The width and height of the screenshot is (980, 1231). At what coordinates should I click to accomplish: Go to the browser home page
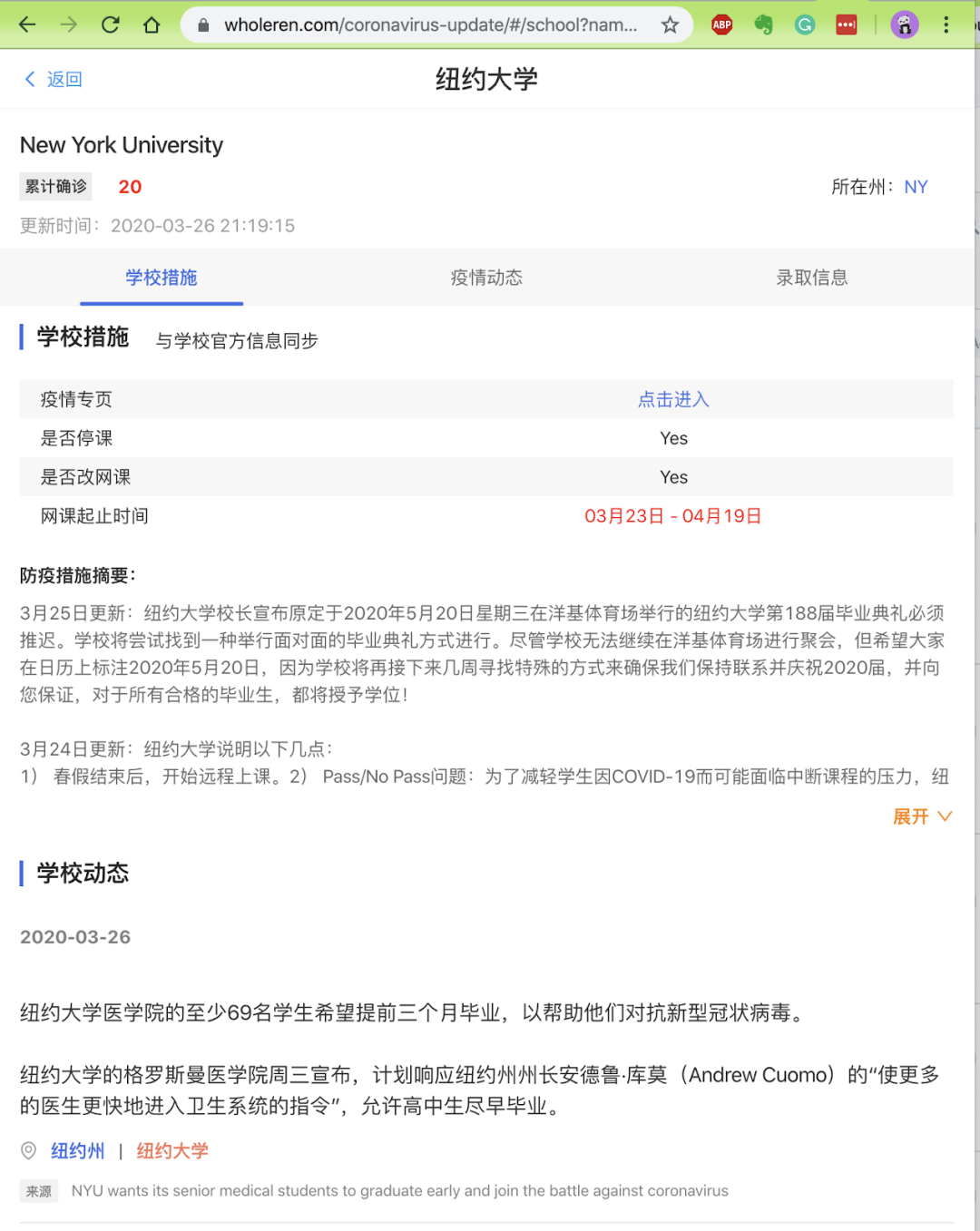tap(152, 25)
